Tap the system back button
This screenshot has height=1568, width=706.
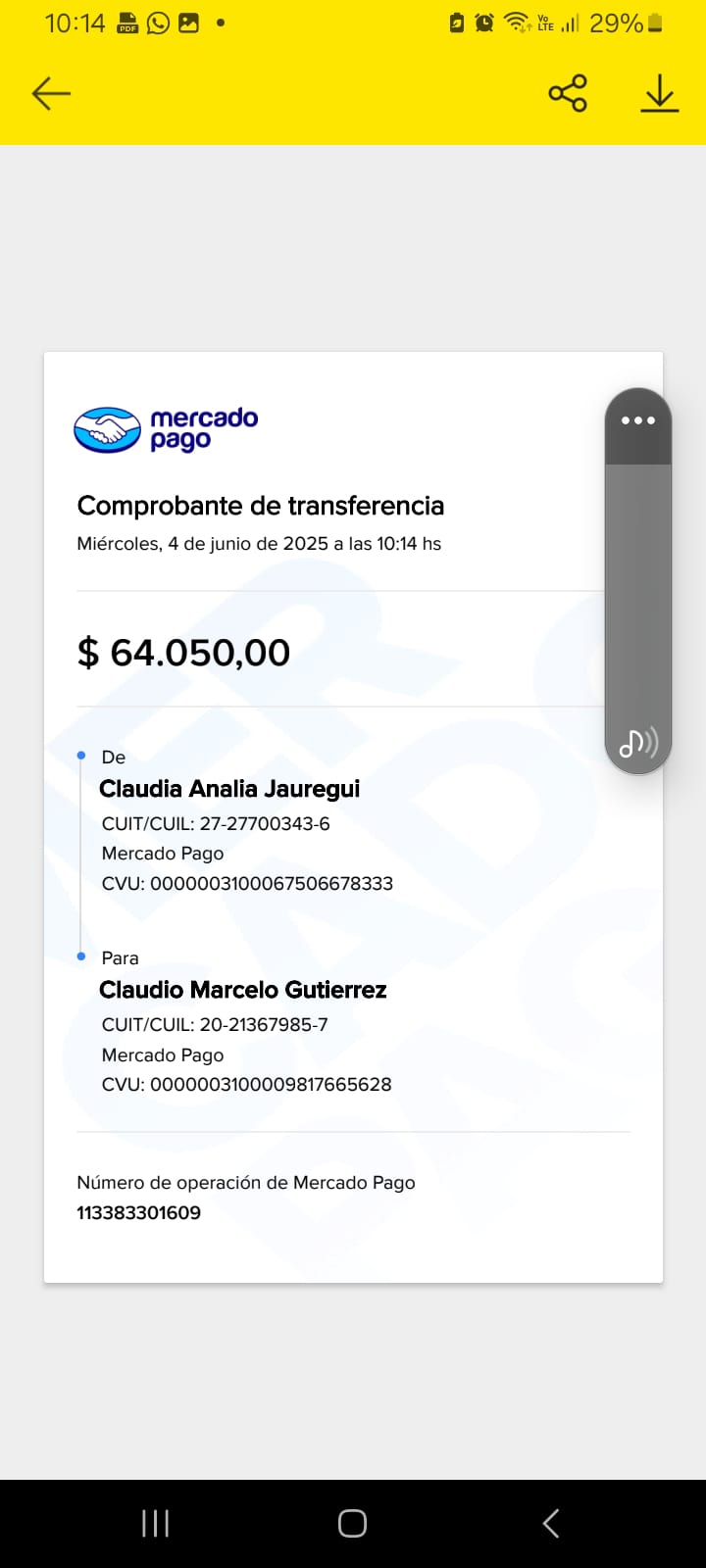click(551, 1523)
